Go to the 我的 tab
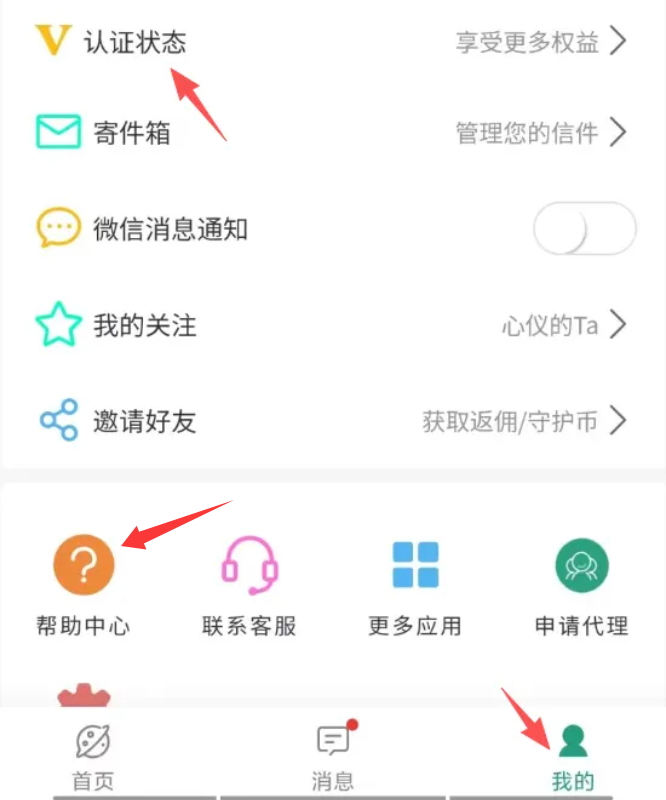The width and height of the screenshot is (666, 800). point(573,755)
